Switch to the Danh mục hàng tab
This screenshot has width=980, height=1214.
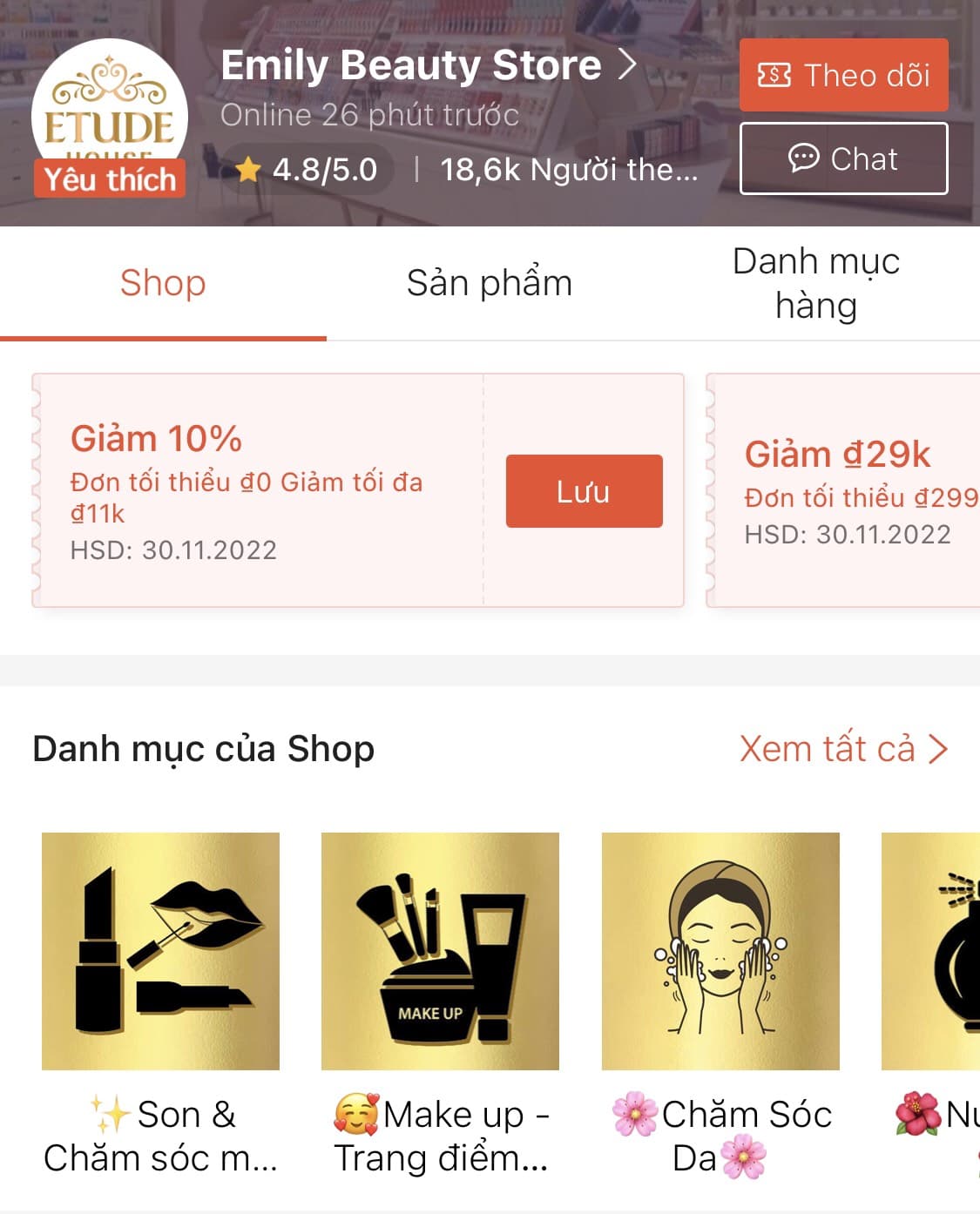(815, 283)
